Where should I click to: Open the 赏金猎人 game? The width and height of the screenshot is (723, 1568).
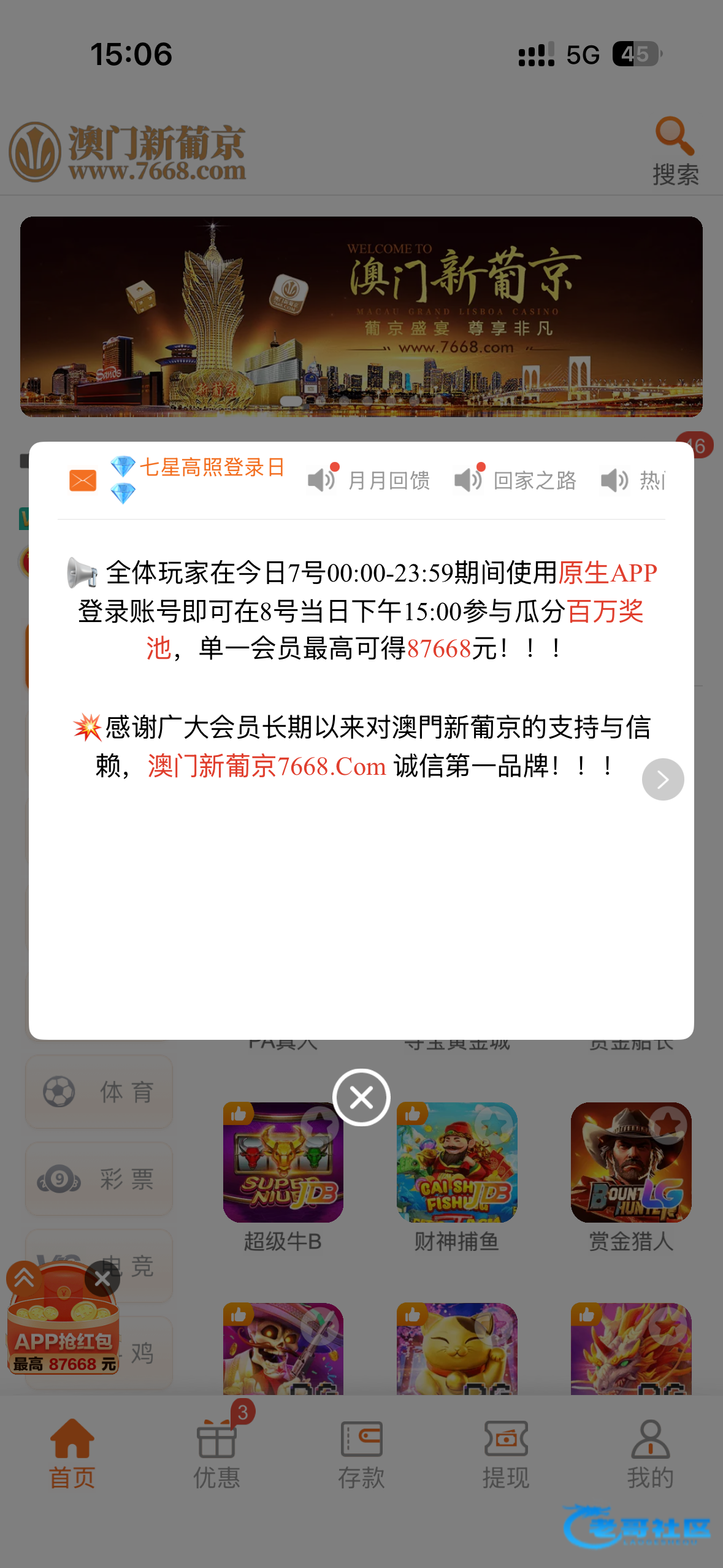tap(631, 1163)
